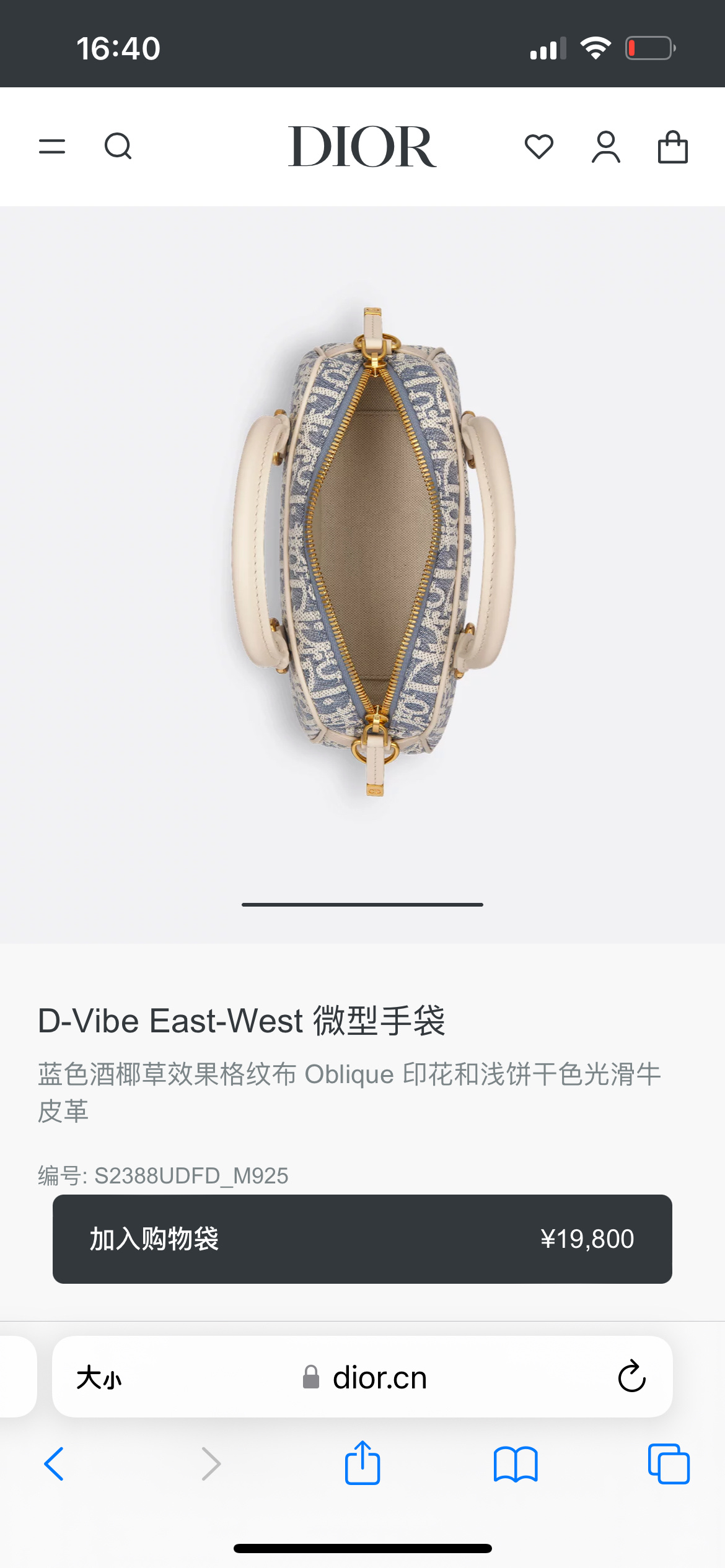Go back to previous page
The image size is (725, 1568).
[x=55, y=1464]
